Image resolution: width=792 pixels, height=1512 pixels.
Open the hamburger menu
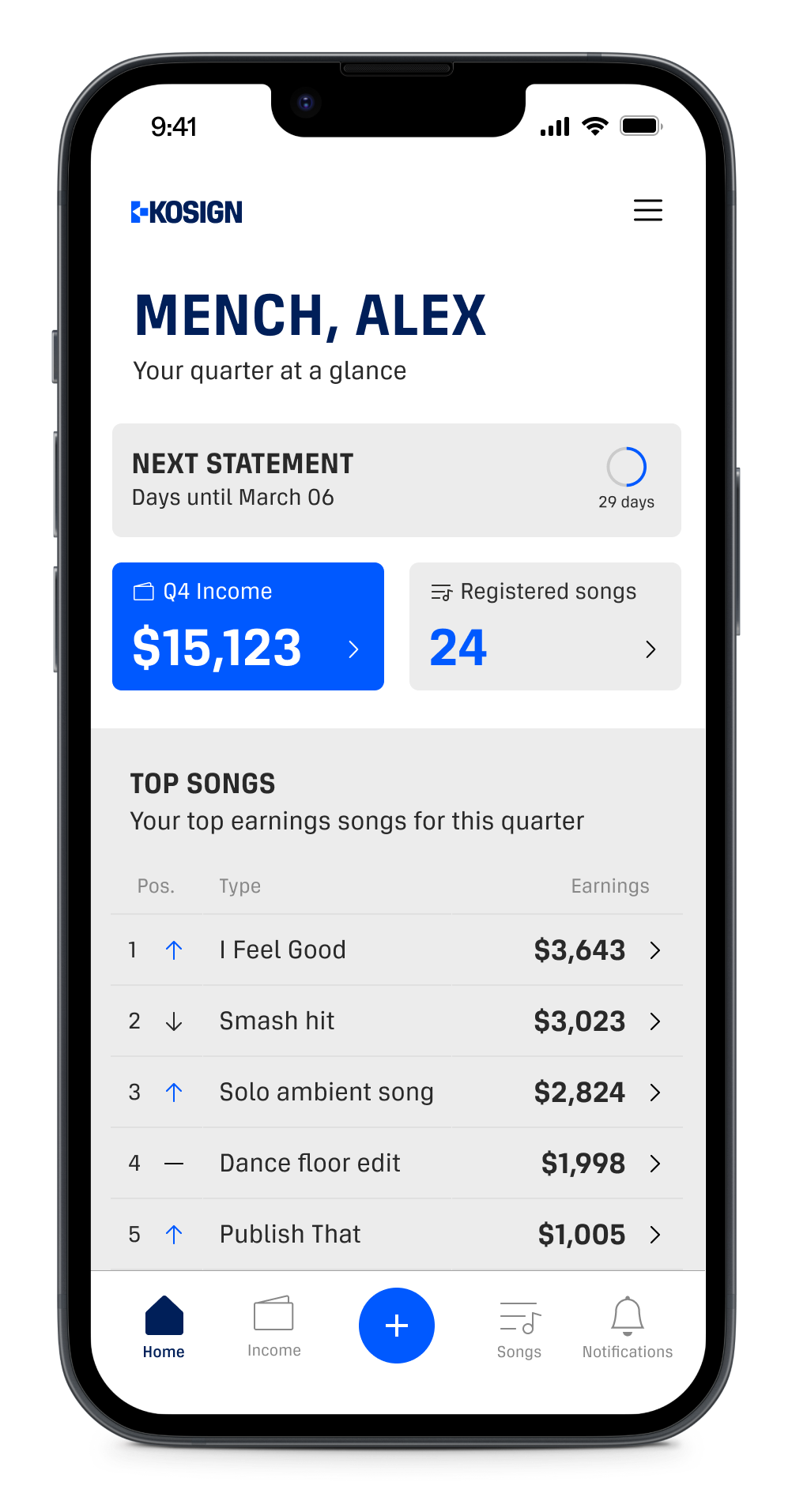click(x=647, y=210)
